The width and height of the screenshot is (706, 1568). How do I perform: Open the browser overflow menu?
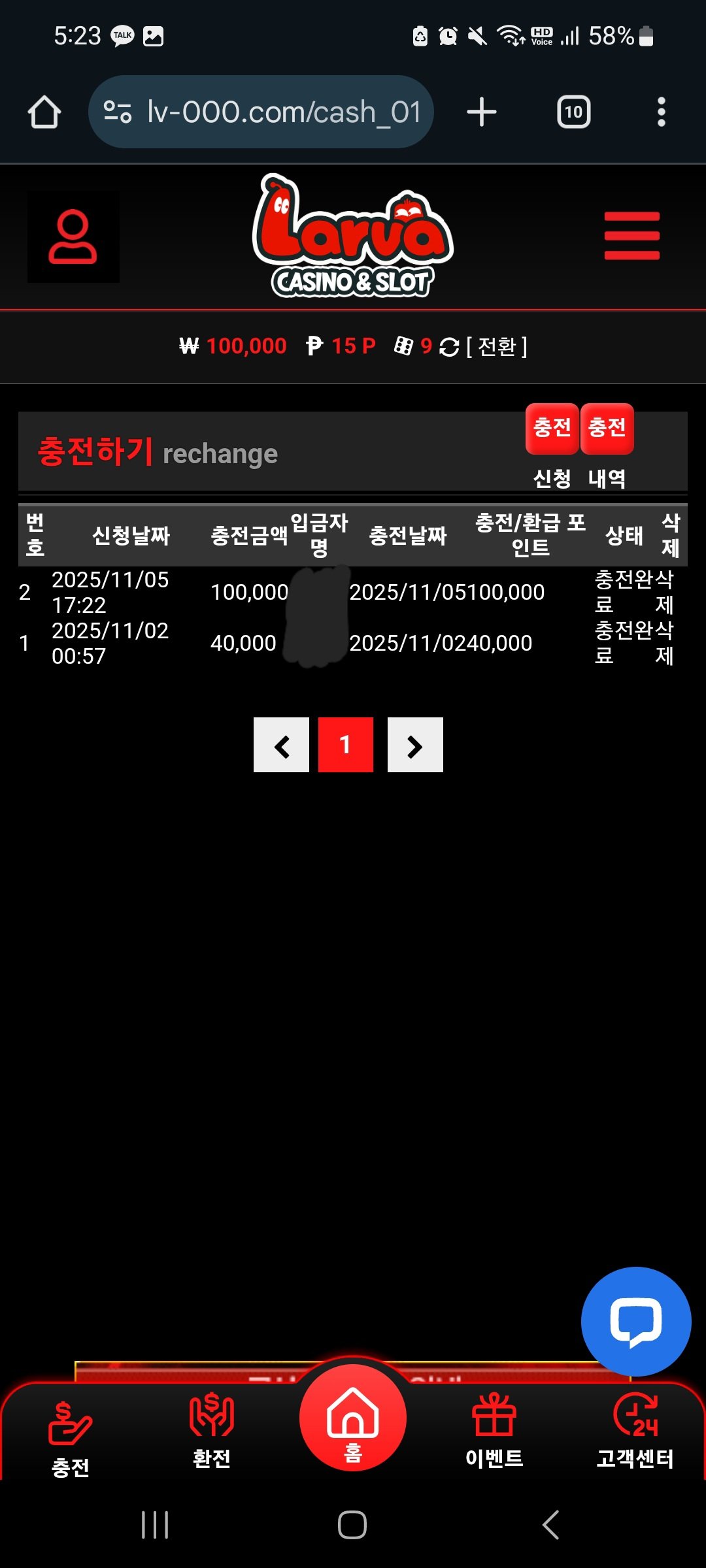(x=662, y=112)
